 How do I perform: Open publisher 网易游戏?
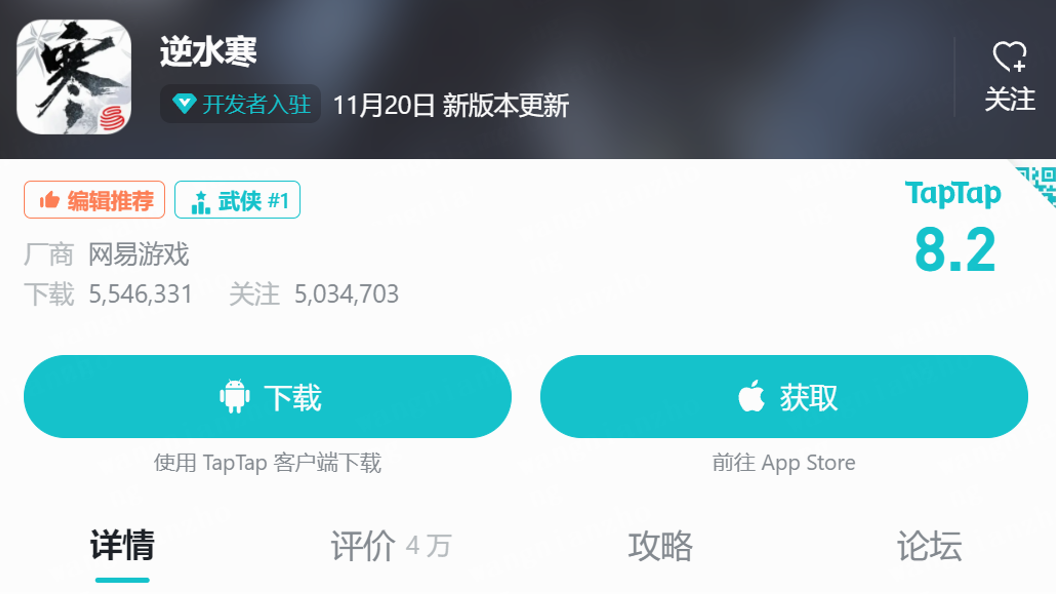(138, 254)
